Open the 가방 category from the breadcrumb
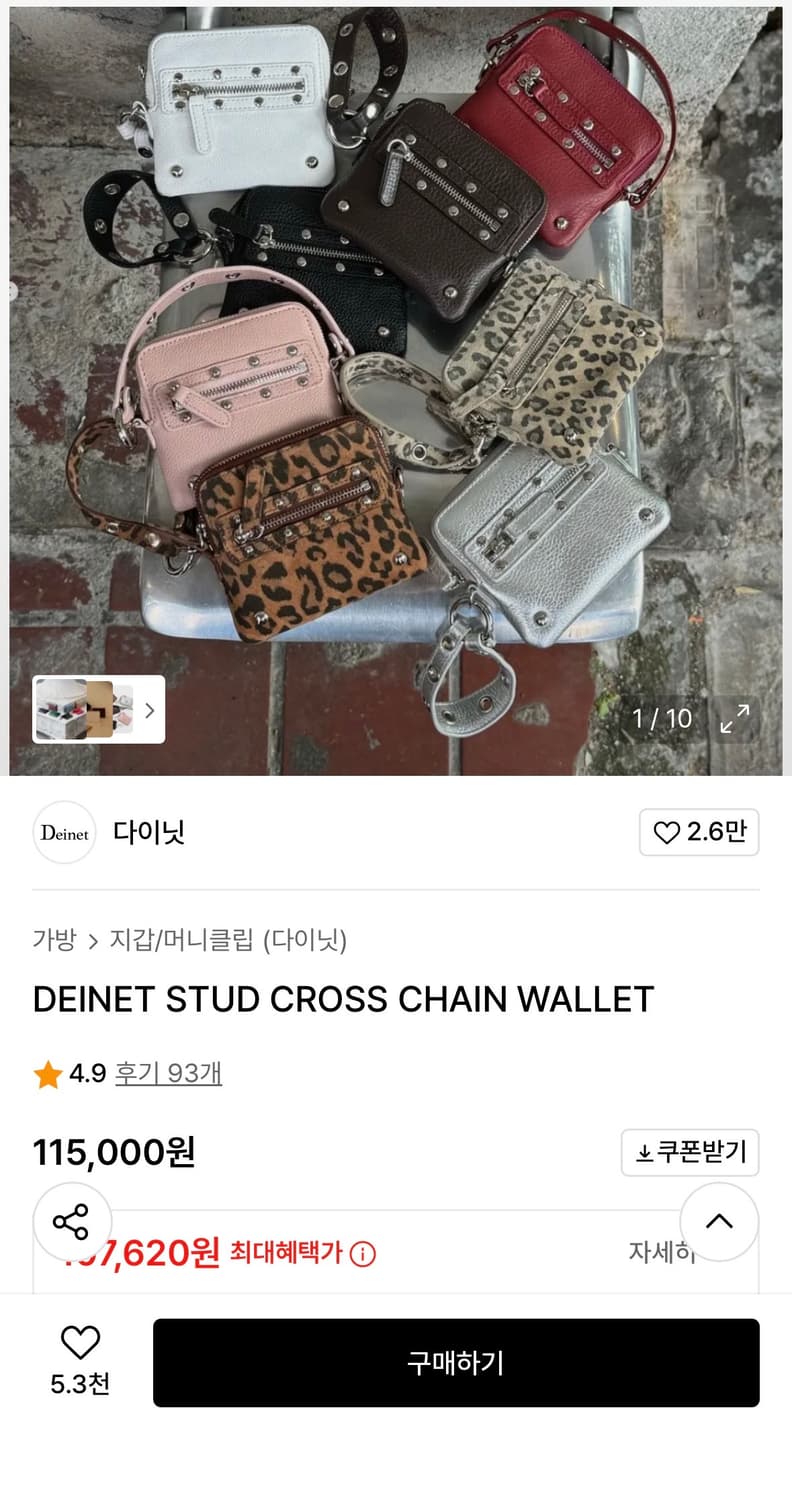This screenshot has width=792, height=1500. (x=55, y=940)
